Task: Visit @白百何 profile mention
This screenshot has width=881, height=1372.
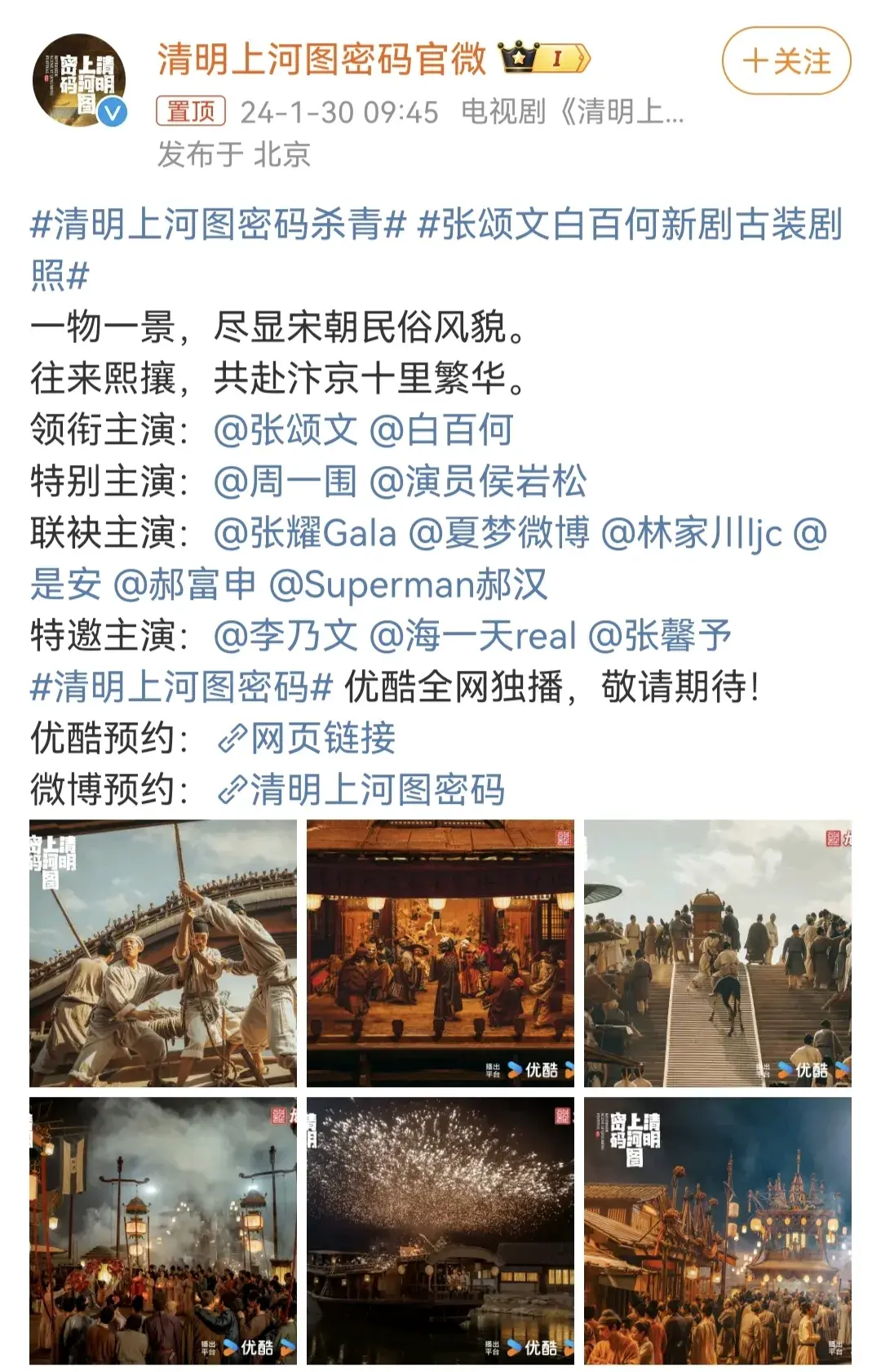Action: click(x=441, y=430)
